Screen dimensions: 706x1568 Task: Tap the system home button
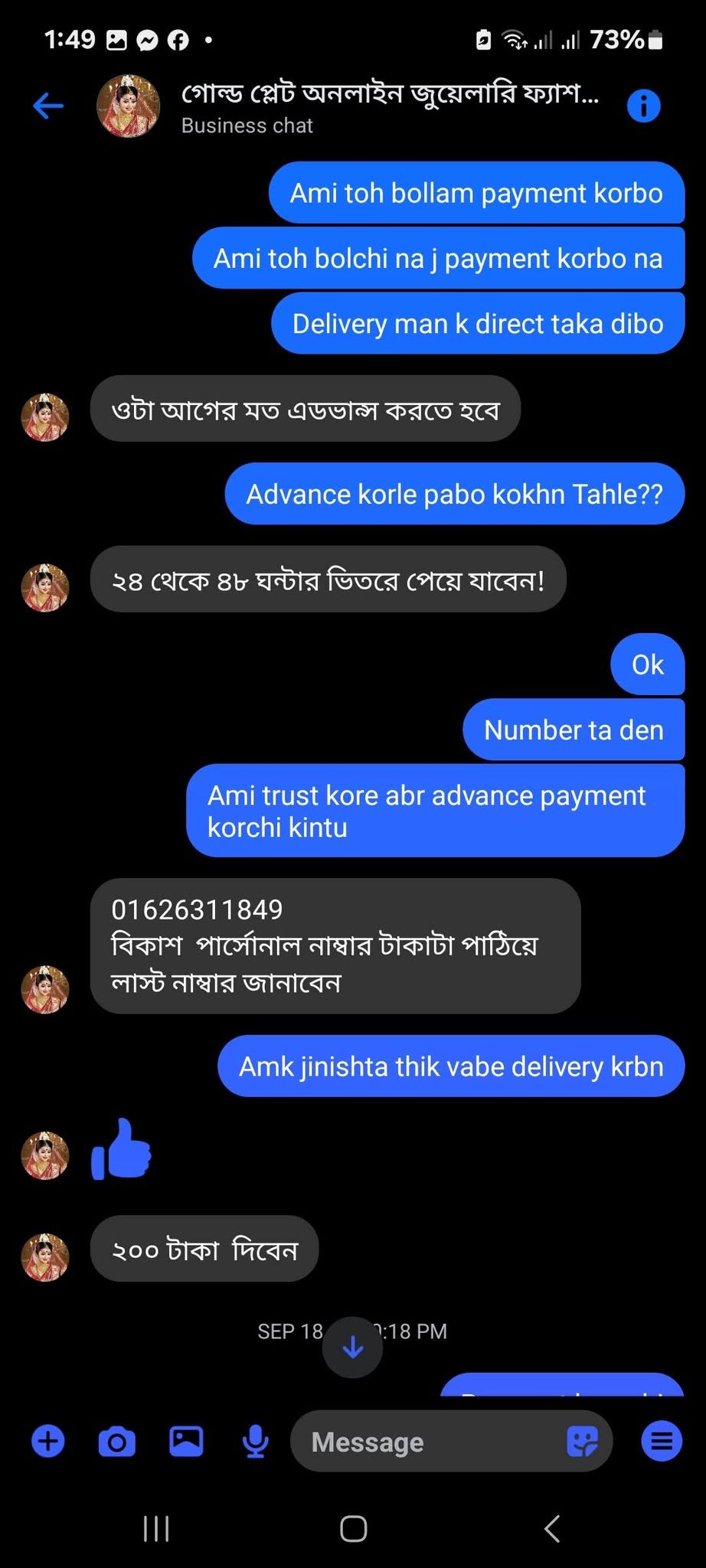point(353,1529)
